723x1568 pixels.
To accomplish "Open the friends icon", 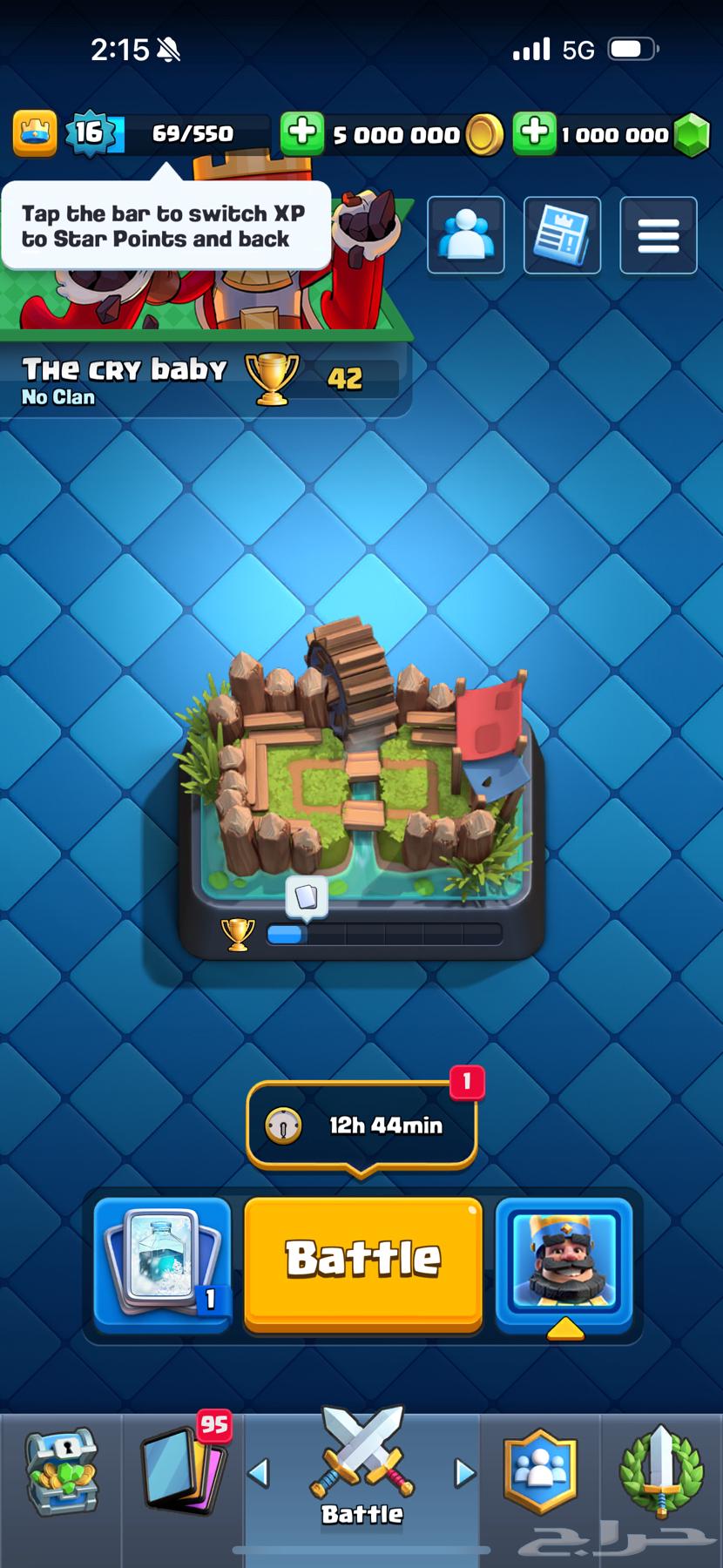I will coord(466,235).
